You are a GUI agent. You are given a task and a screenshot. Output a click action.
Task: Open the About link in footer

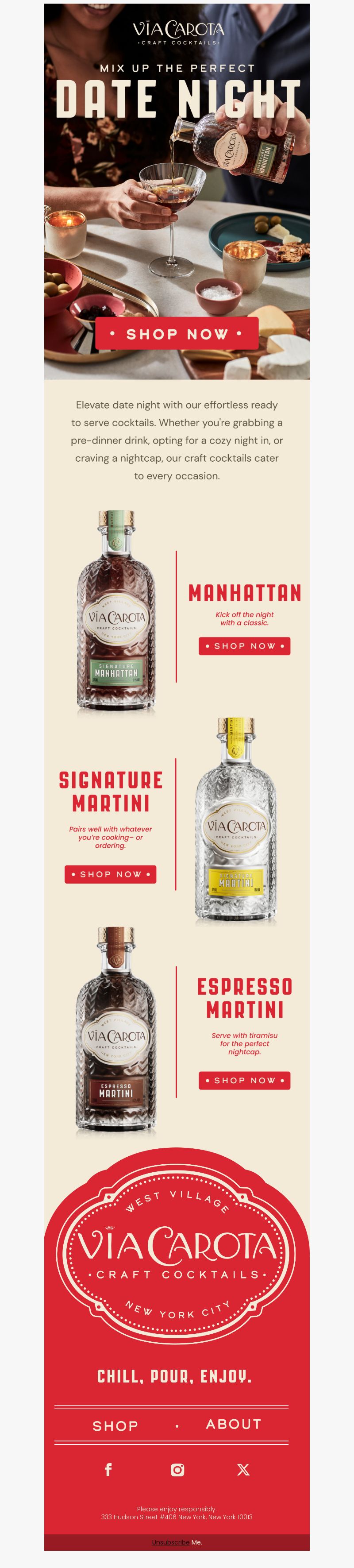point(234,1425)
